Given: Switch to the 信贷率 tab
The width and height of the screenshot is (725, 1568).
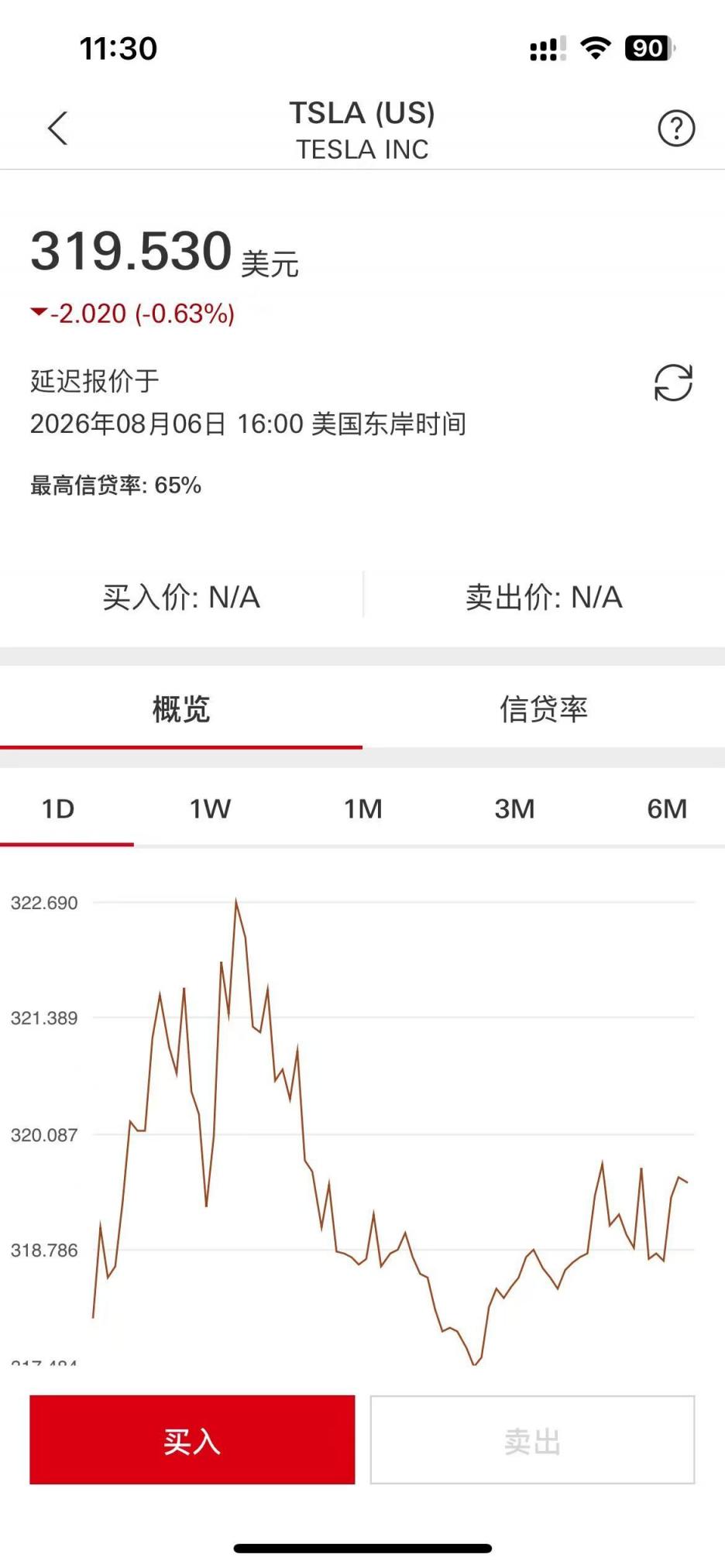Looking at the screenshot, I should [x=544, y=709].
